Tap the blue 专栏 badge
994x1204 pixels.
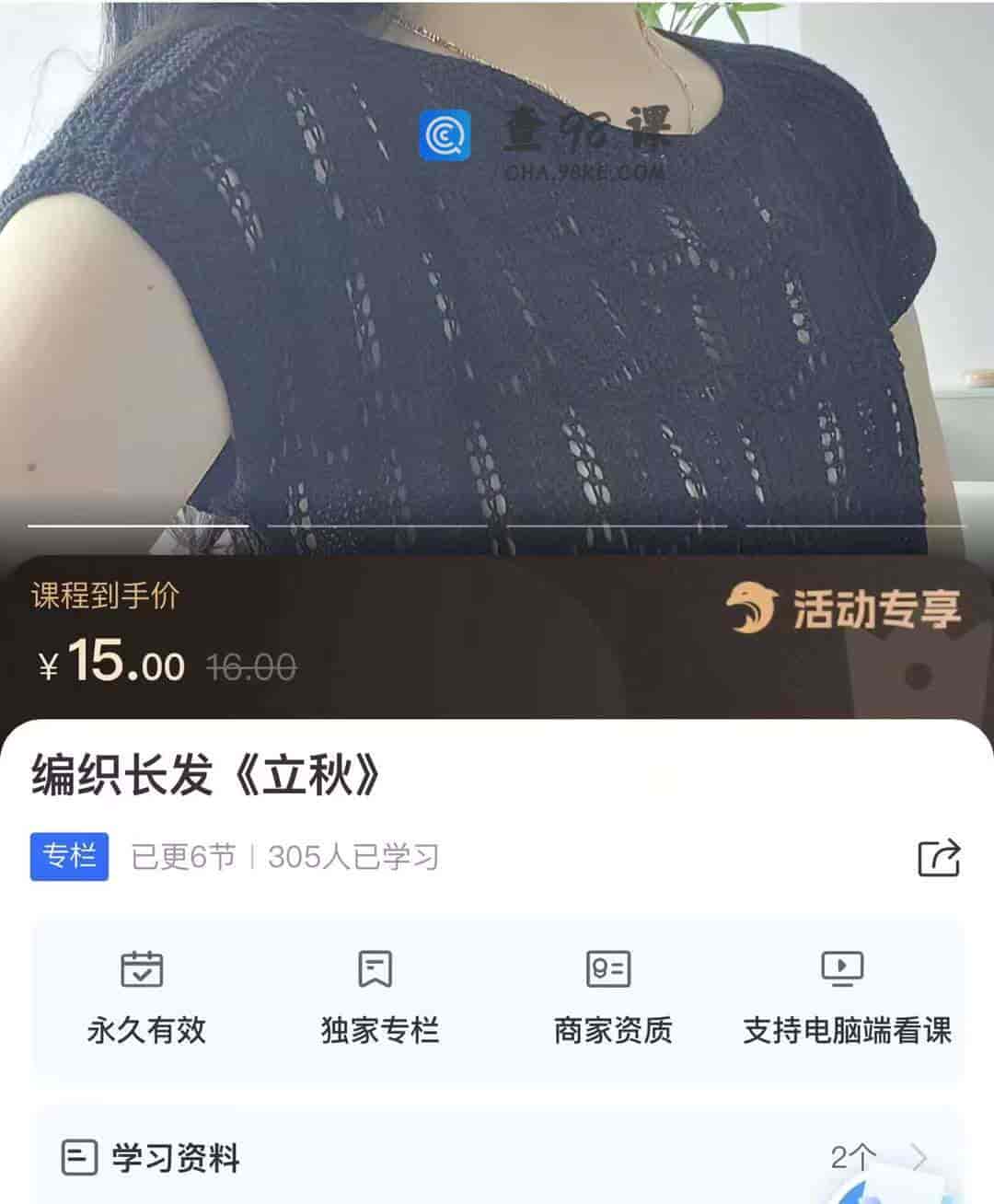point(69,855)
